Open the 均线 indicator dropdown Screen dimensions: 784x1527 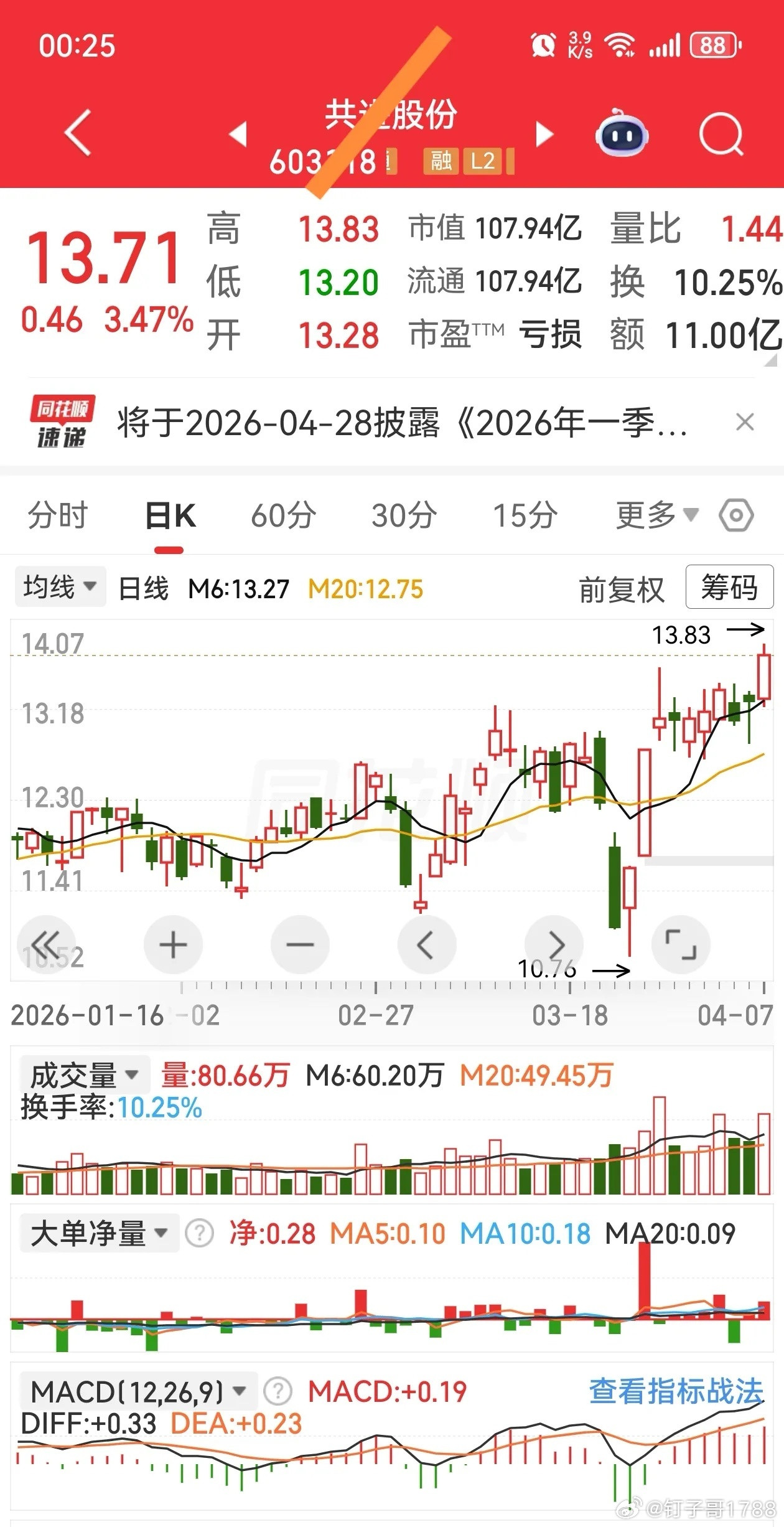point(60,586)
